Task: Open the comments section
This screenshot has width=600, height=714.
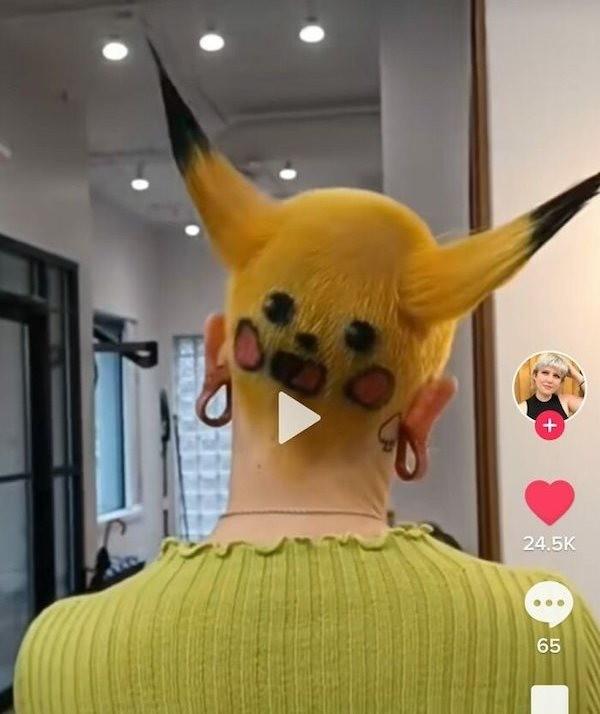Action: tap(549, 604)
